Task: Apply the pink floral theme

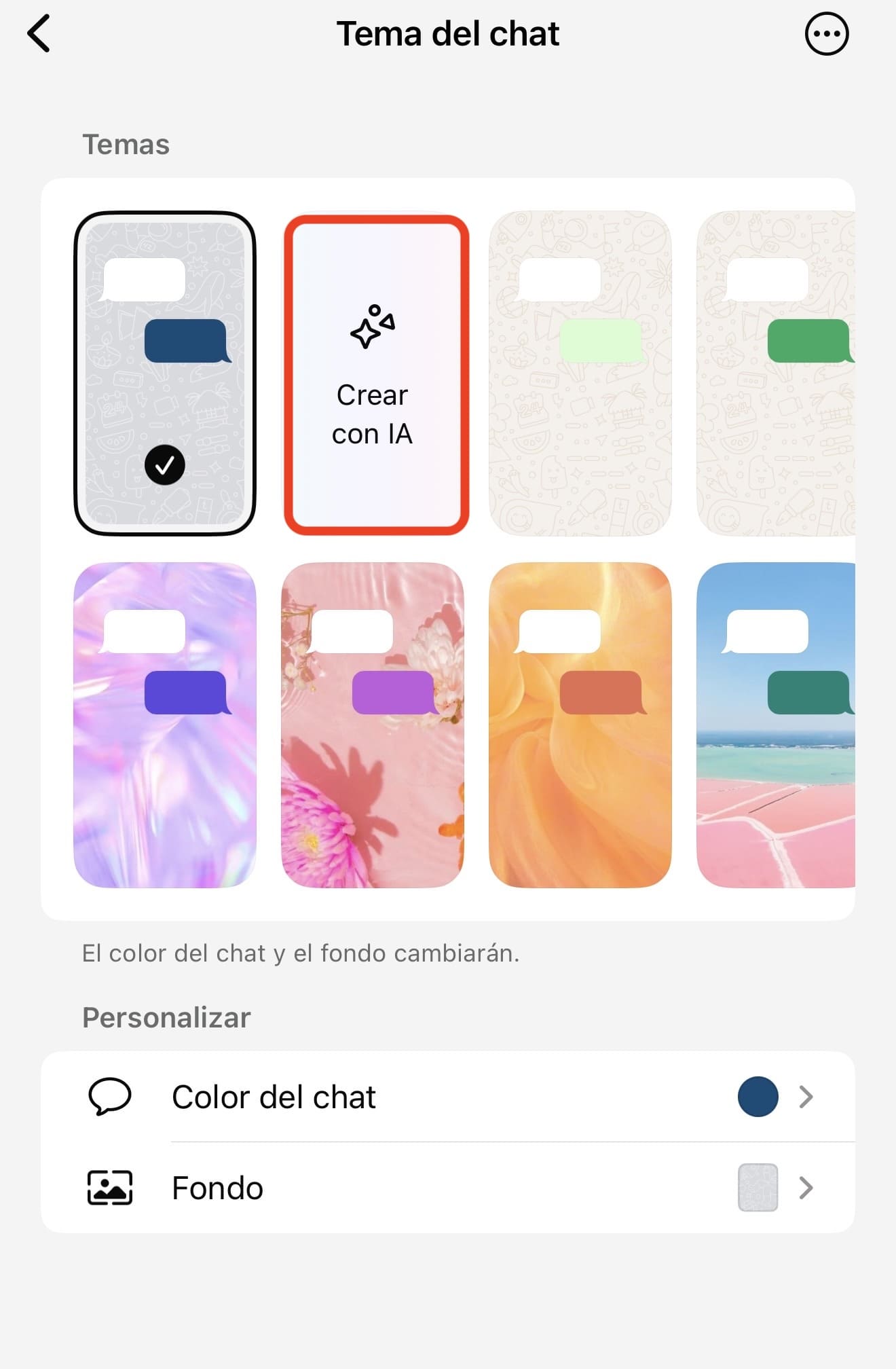Action: (373, 725)
